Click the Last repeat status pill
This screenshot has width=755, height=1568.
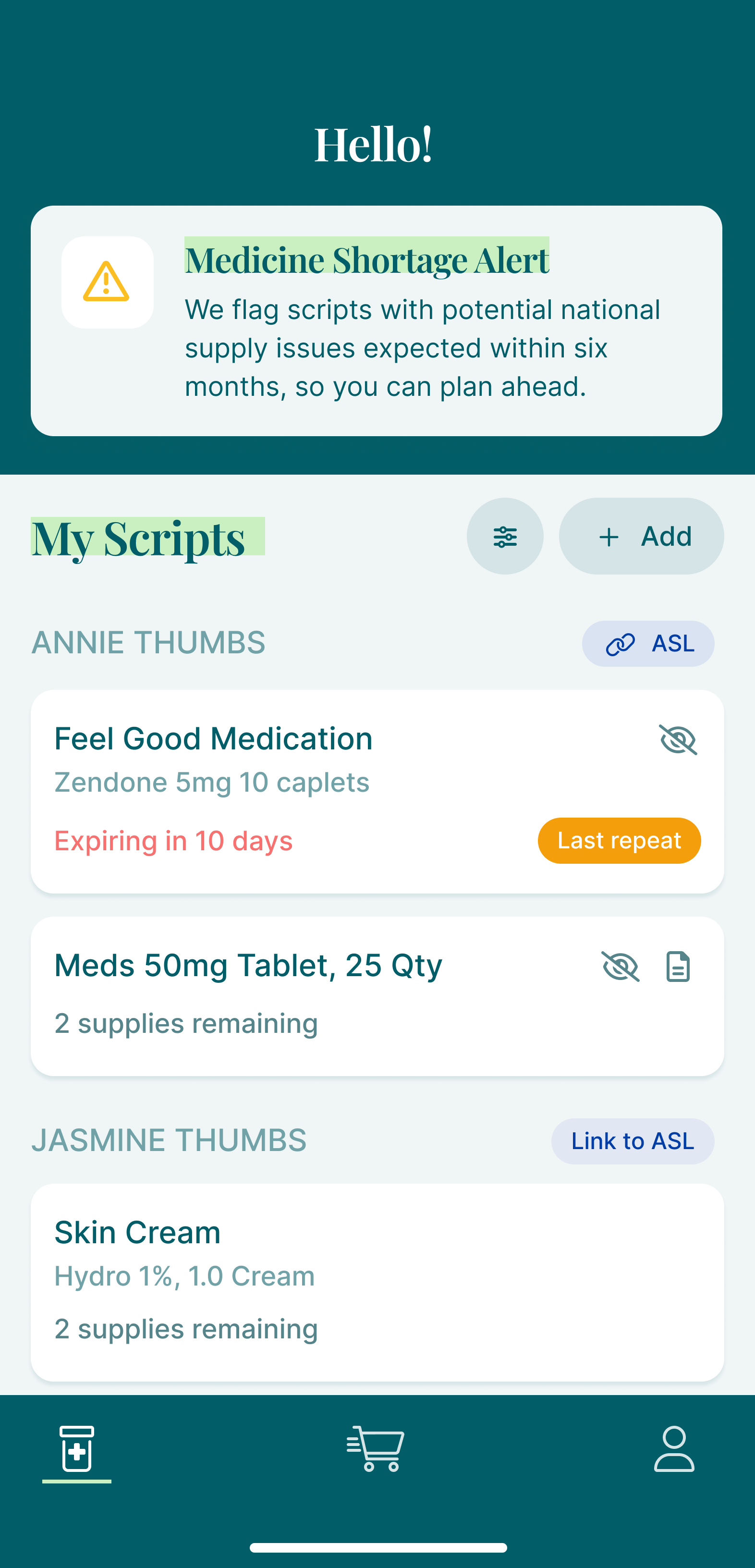point(619,840)
